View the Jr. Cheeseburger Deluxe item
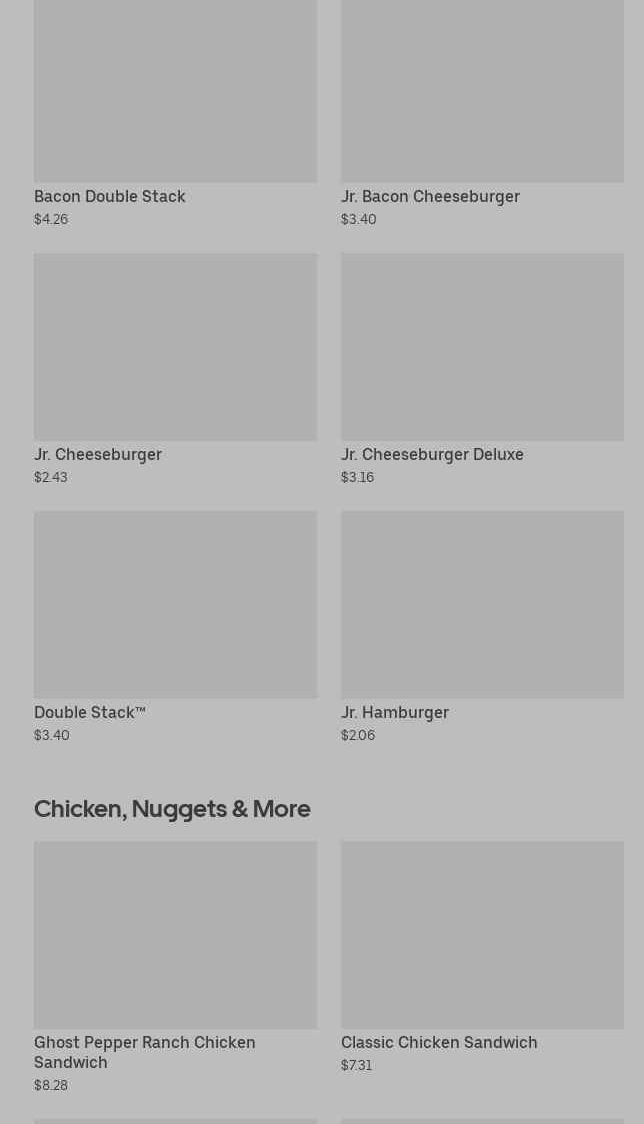Image resolution: width=644 pixels, height=1124 pixels. click(x=482, y=369)
